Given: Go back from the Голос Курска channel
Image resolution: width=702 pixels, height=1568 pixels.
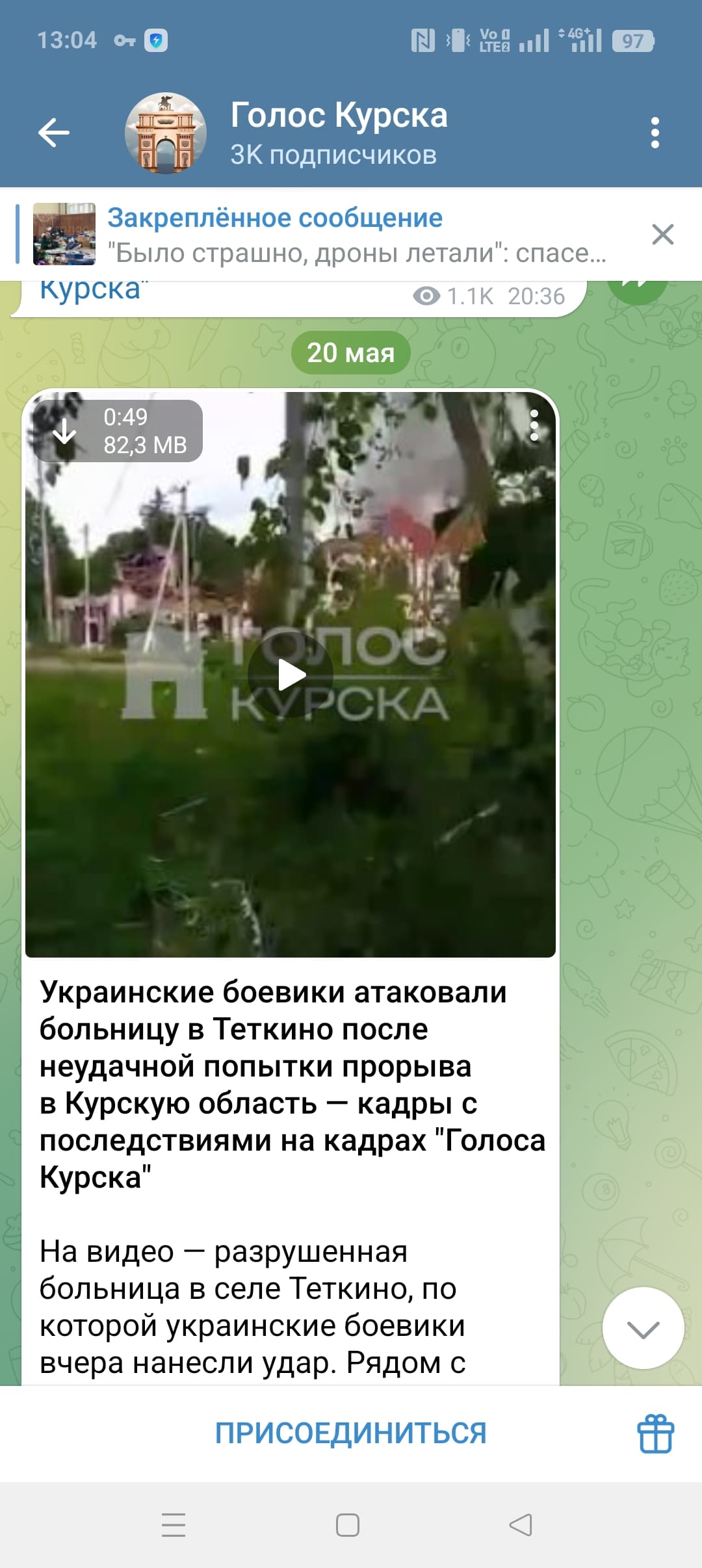Looking at the screenshot, I should point(54,133).
